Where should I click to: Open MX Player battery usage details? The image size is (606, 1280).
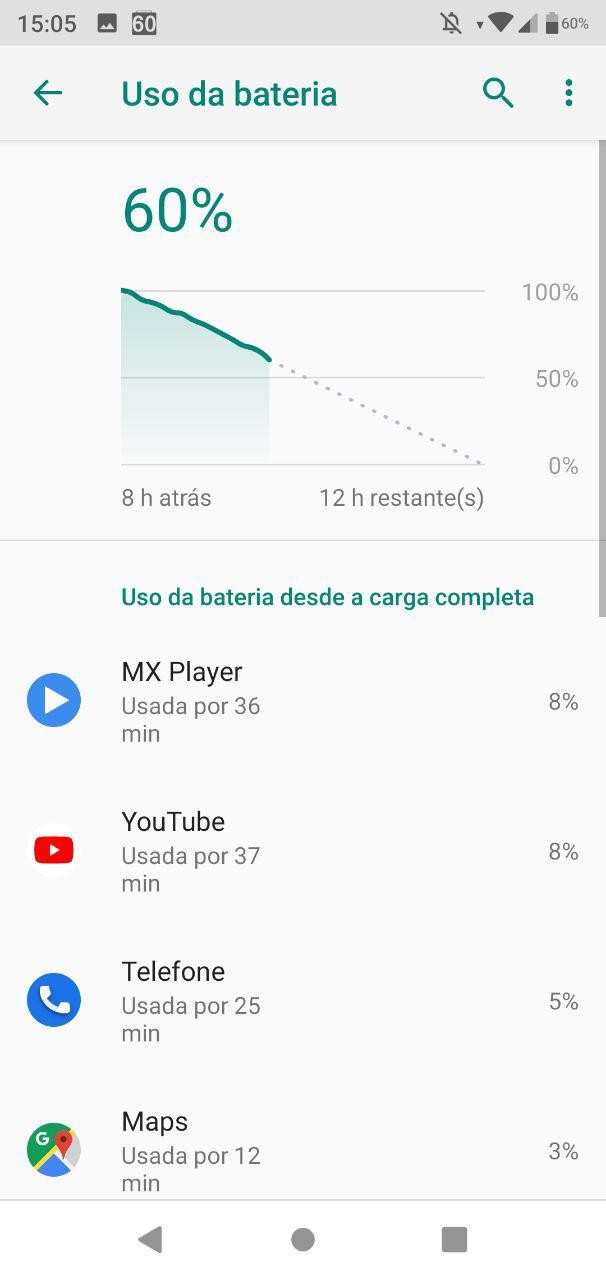(x=302, y=702)
